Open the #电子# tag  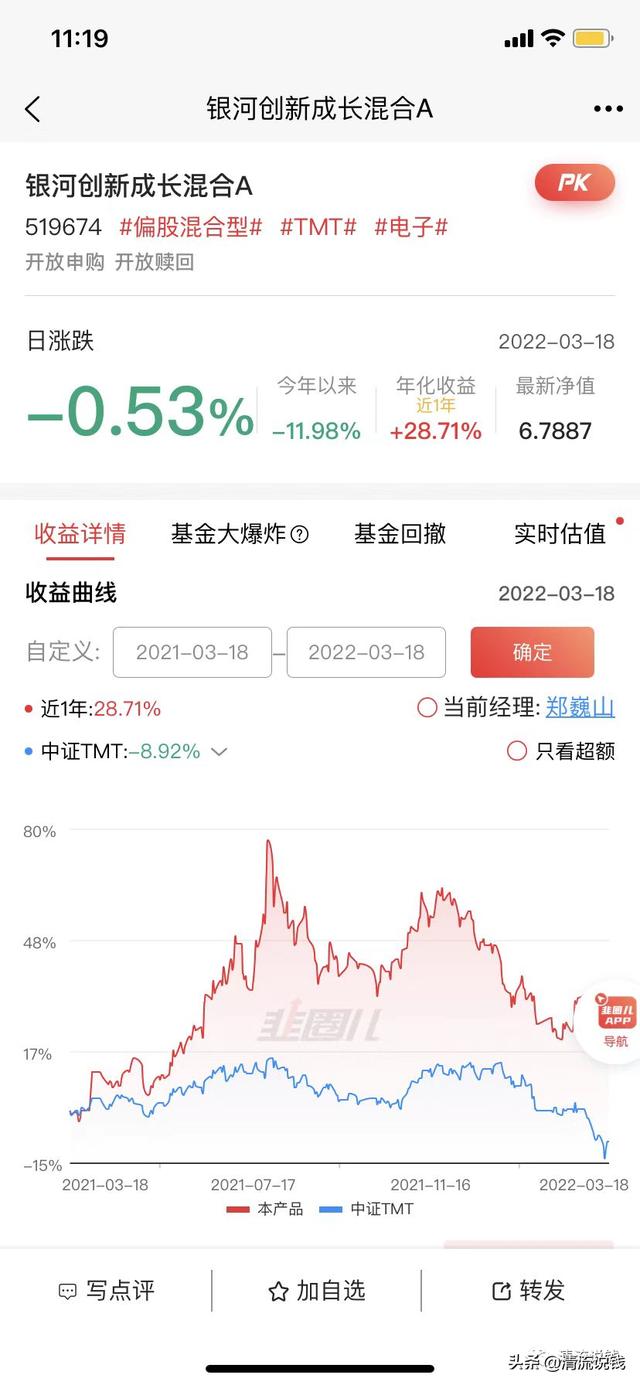coord(411,227)
